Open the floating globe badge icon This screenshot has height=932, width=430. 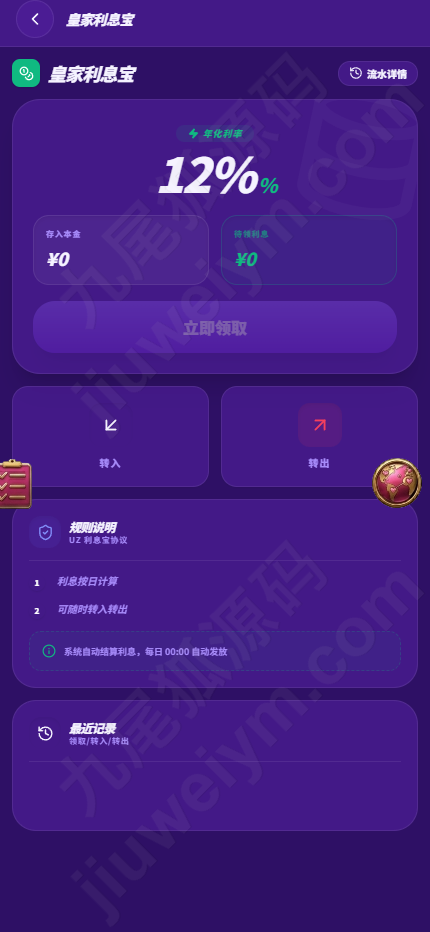(397, 482)
